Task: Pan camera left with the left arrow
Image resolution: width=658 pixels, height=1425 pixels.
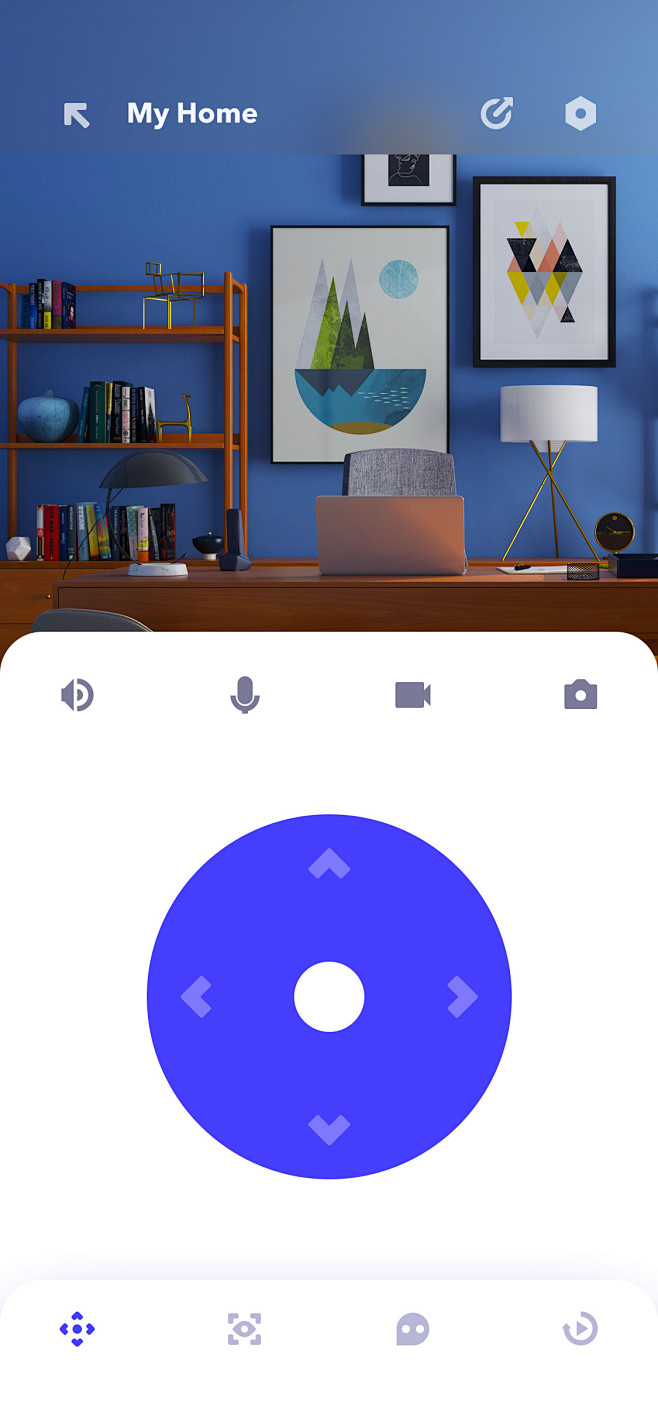Action: 196,997
